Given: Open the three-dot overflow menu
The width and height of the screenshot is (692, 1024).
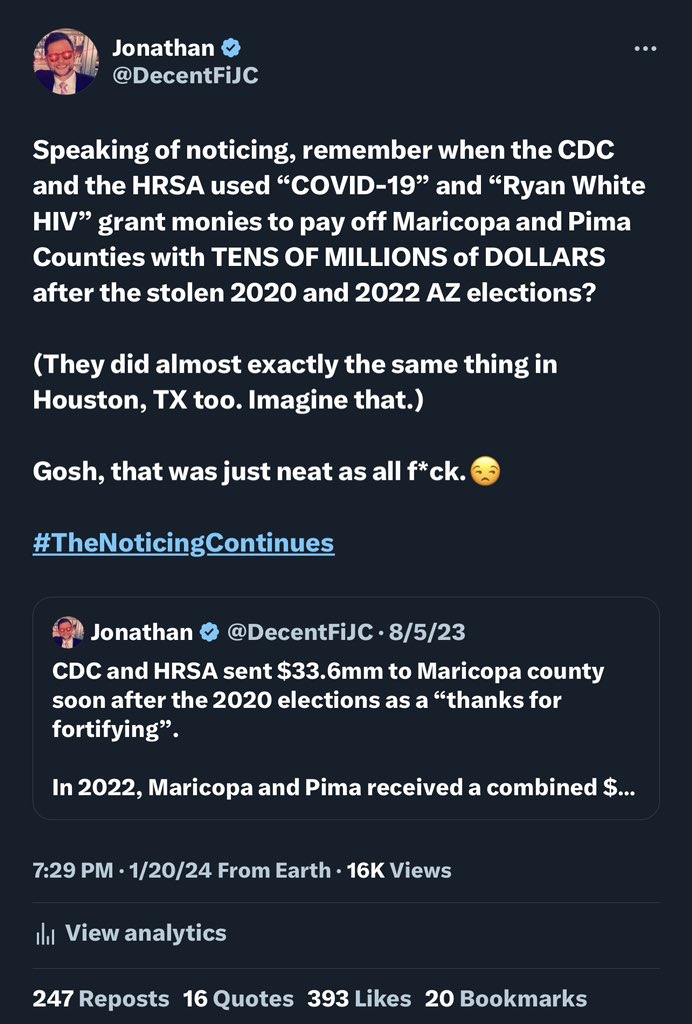Looking at the screenshot, I should point(646,48).
